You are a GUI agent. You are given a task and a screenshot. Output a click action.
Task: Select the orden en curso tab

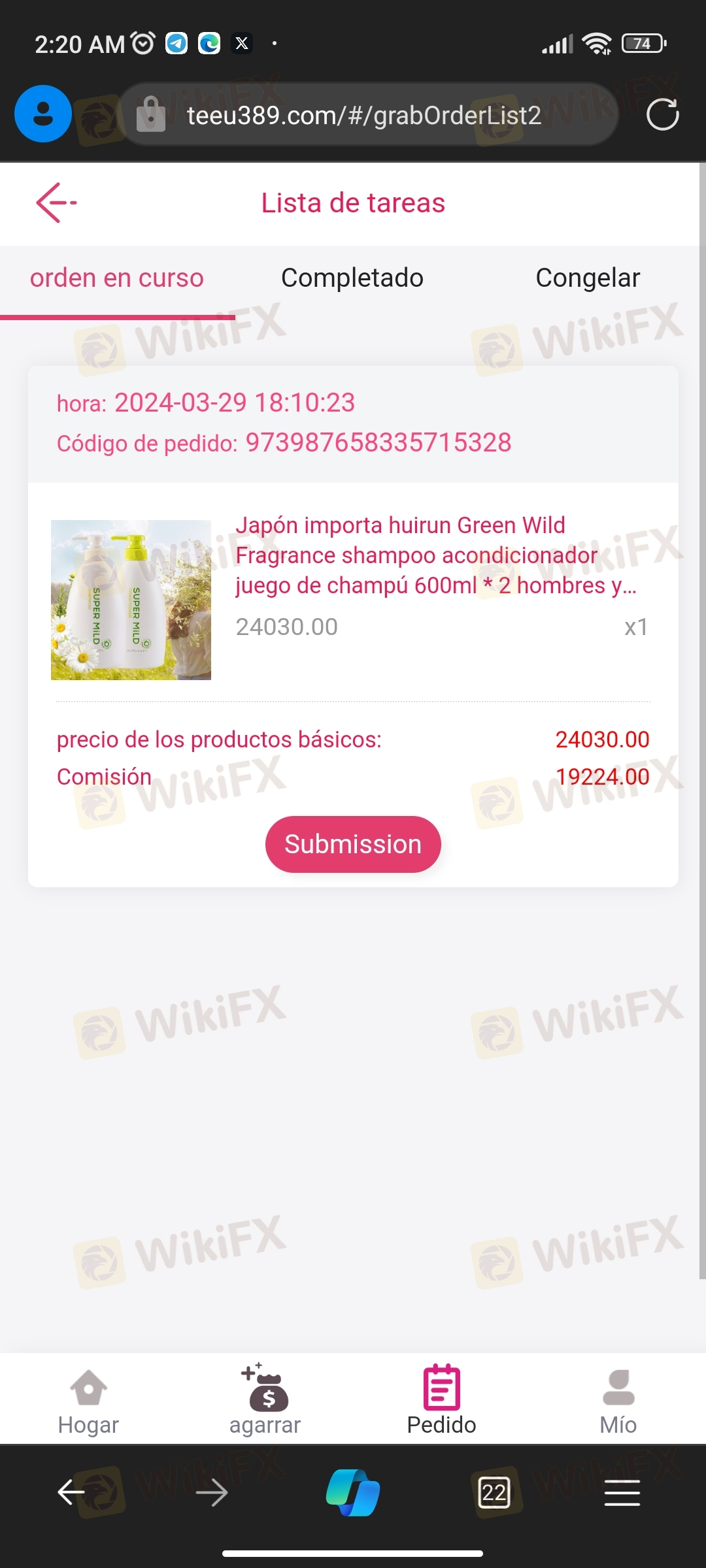point(117,278)
